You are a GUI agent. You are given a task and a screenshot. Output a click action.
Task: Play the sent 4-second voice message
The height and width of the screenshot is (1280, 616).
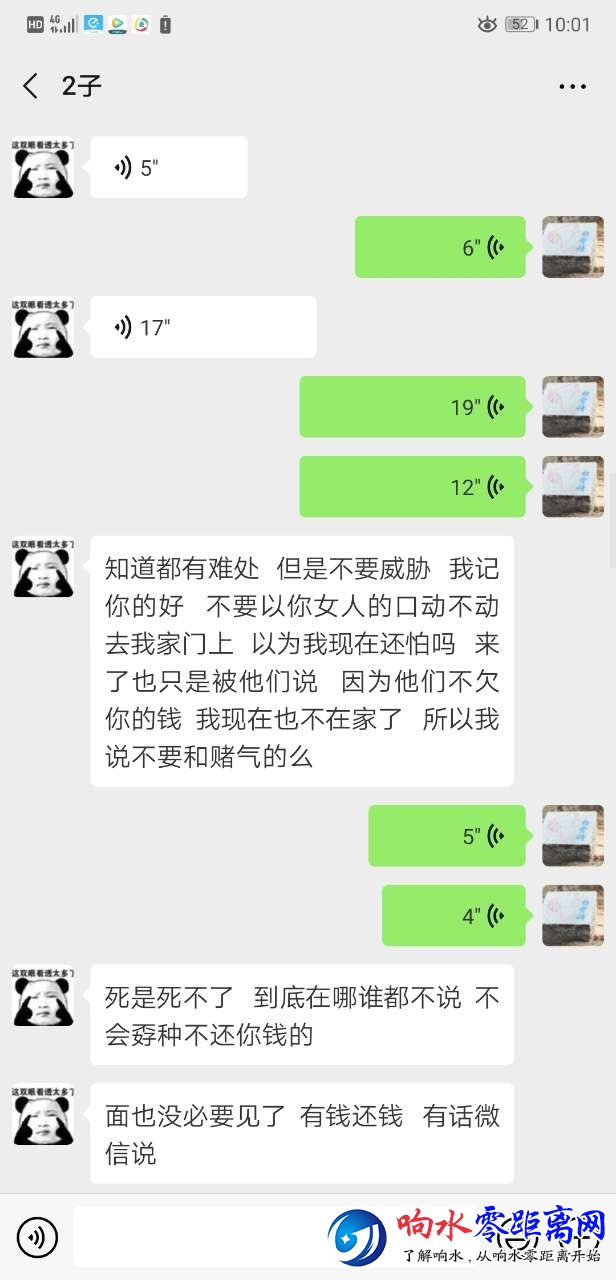pyautogui.click(x=453, y=915)
